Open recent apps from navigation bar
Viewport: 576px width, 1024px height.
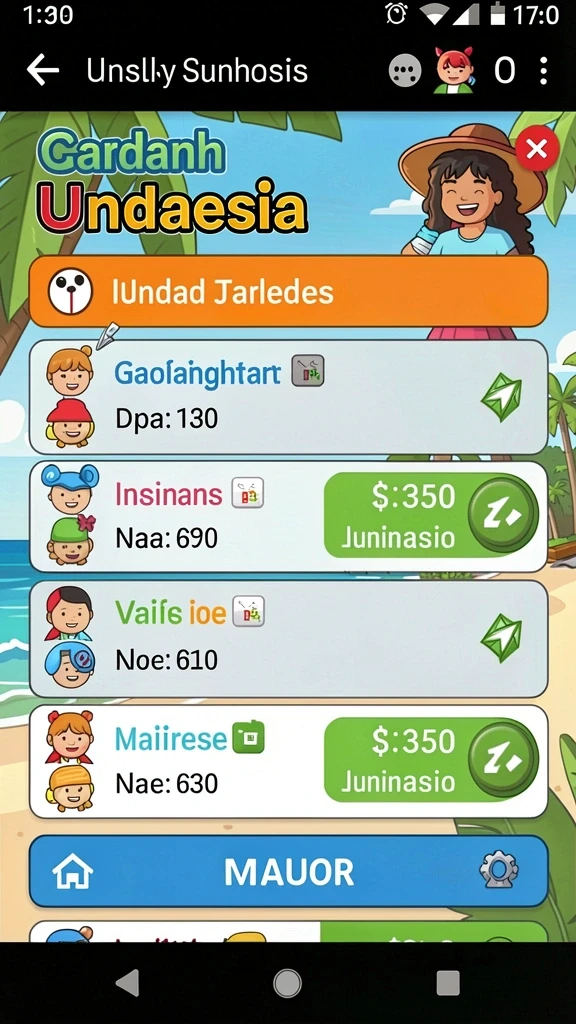(448, 983)
